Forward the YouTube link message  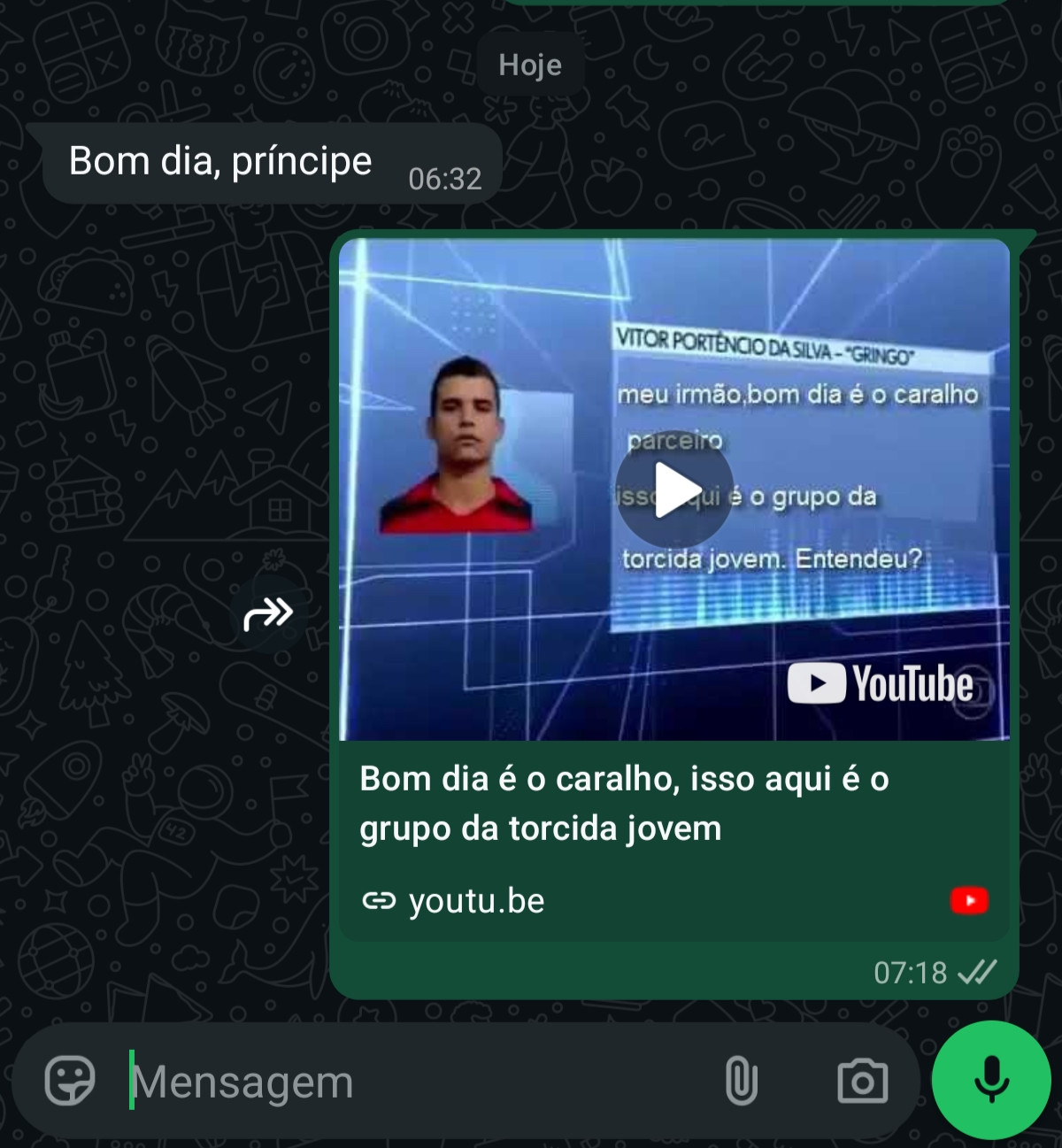point(268,613)
